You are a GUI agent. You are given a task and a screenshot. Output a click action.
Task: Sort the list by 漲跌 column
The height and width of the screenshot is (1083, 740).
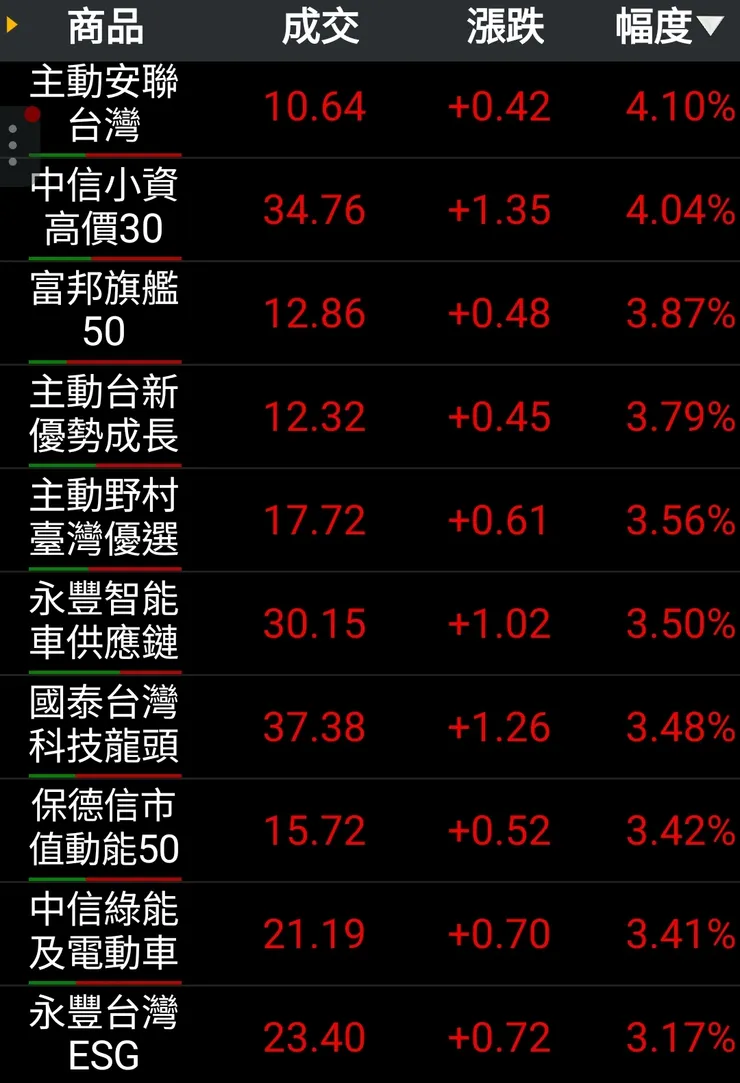[505, 28]
